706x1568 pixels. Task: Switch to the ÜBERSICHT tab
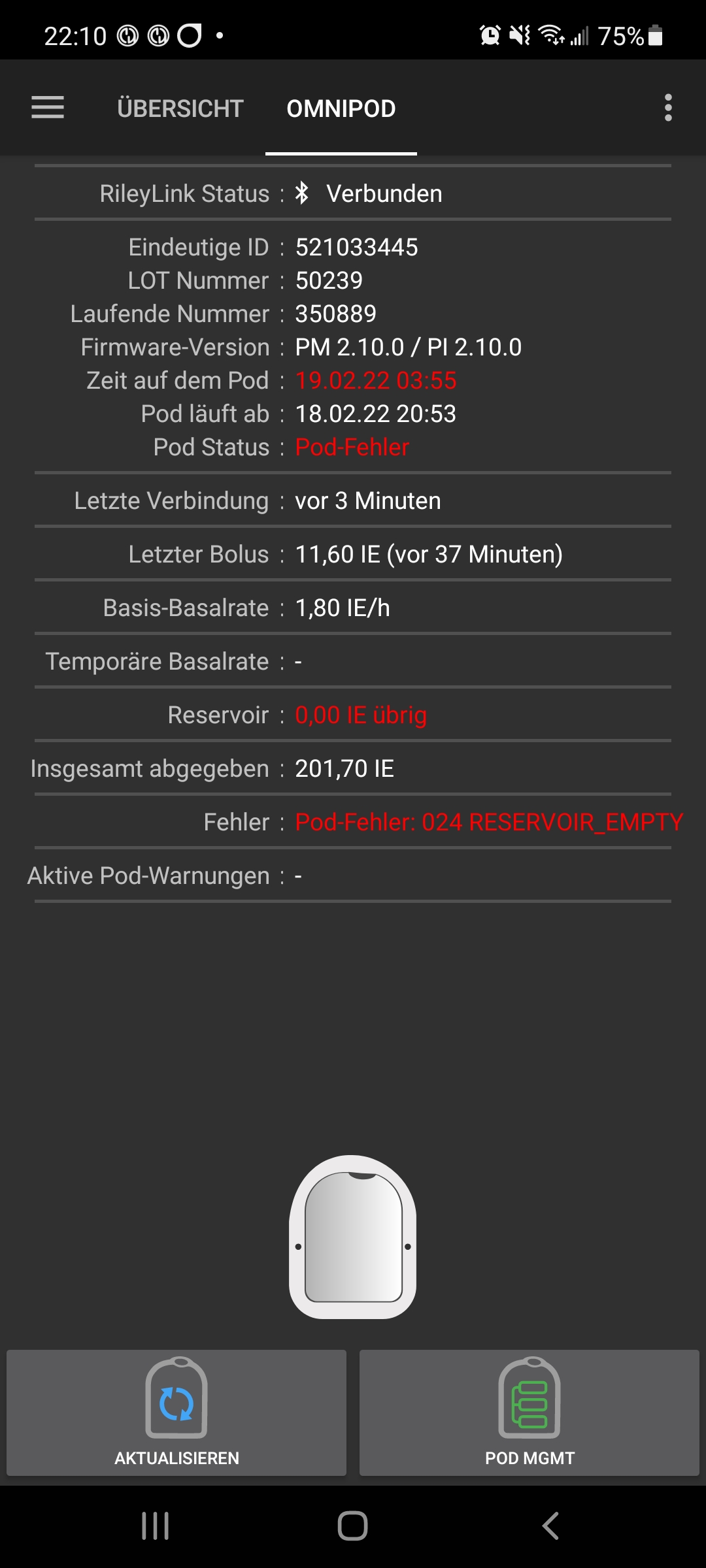point(180,107)
